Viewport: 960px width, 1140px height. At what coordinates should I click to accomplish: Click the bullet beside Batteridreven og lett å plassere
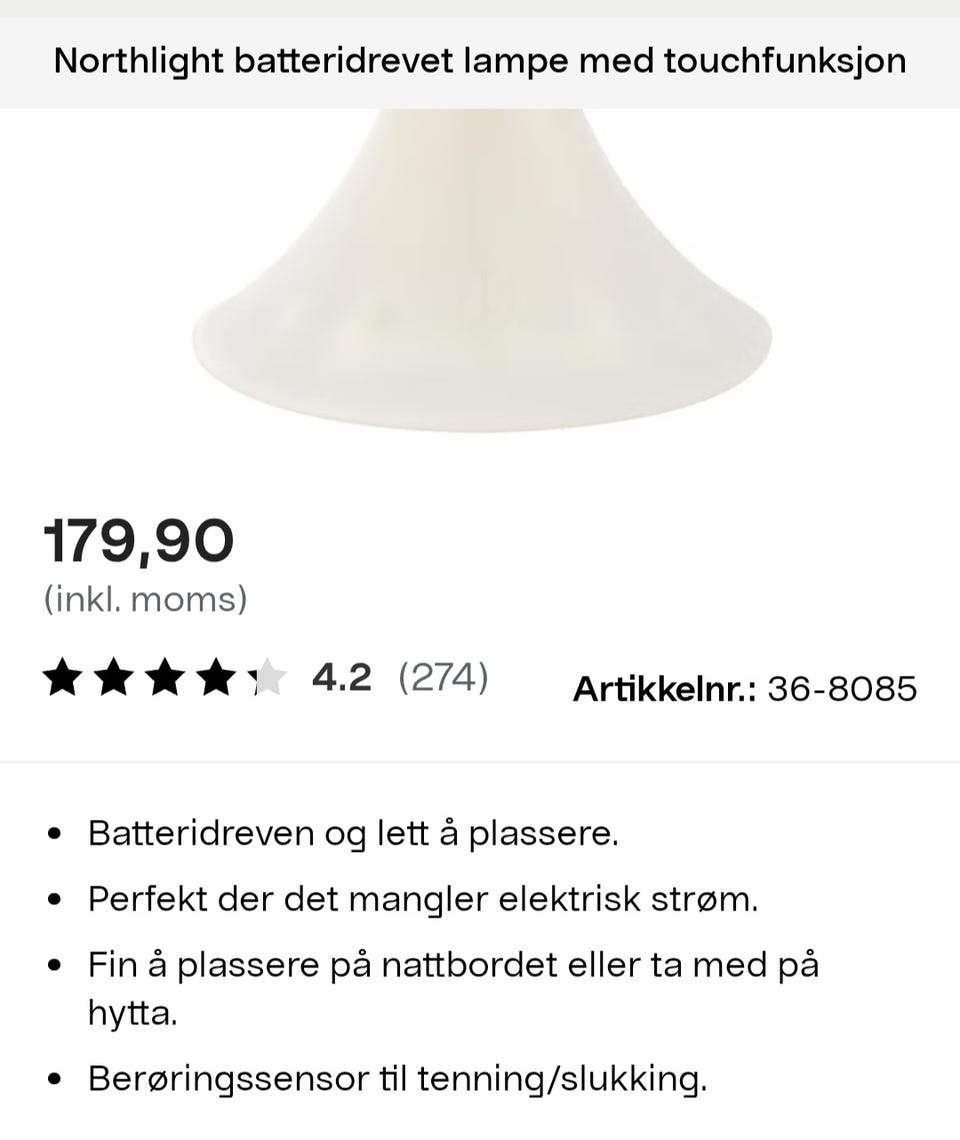click(x=52, y=832)
